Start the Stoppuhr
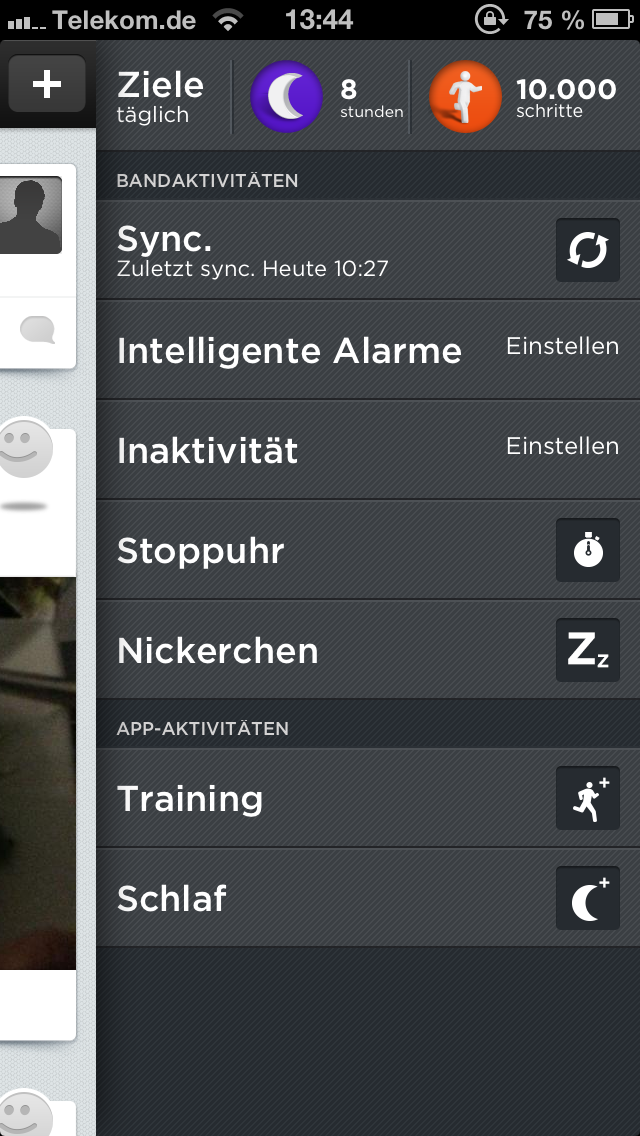 point(588,550)
